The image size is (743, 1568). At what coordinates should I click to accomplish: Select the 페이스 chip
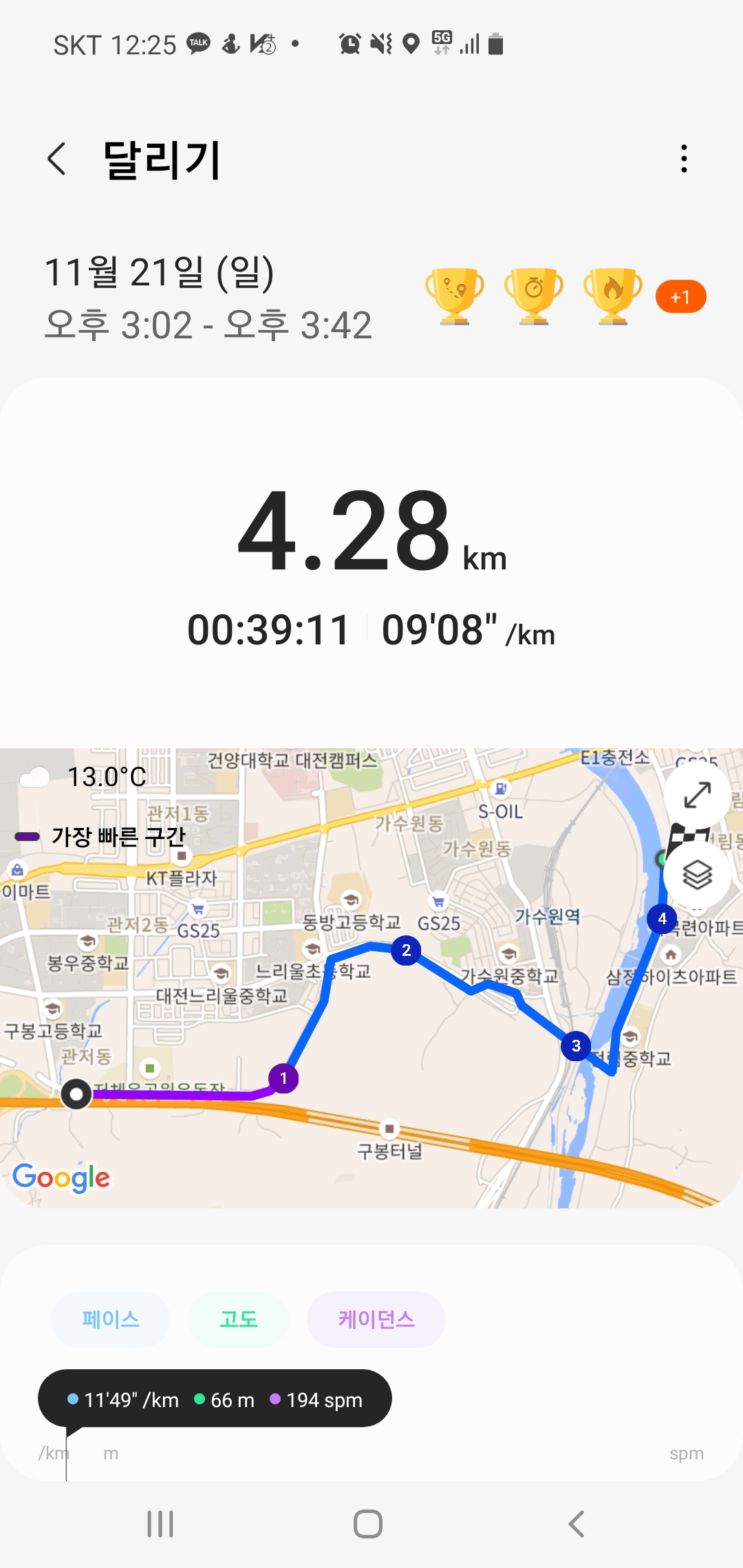pos(111,1319)
